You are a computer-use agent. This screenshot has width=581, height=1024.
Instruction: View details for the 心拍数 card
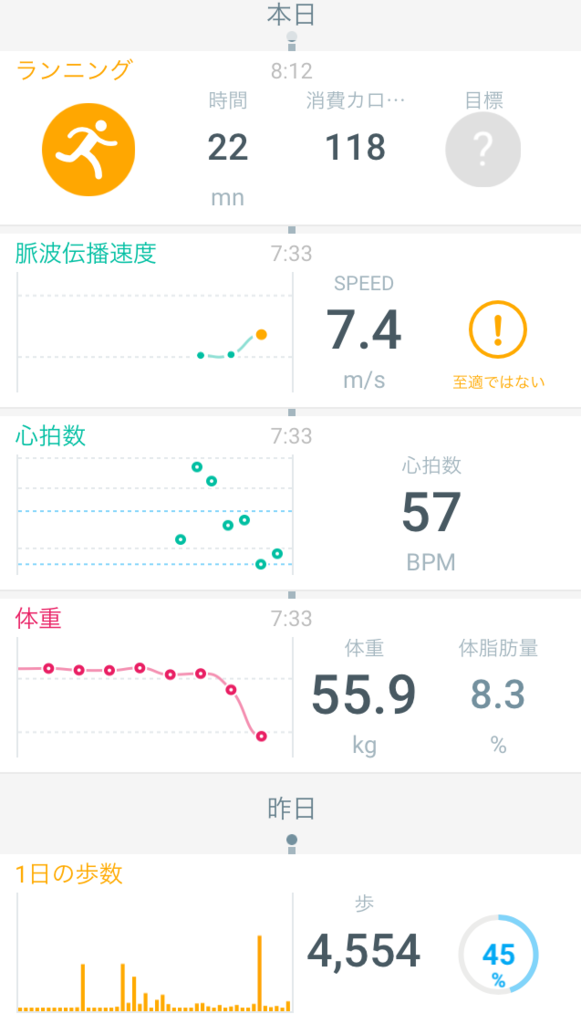[290, 504]
